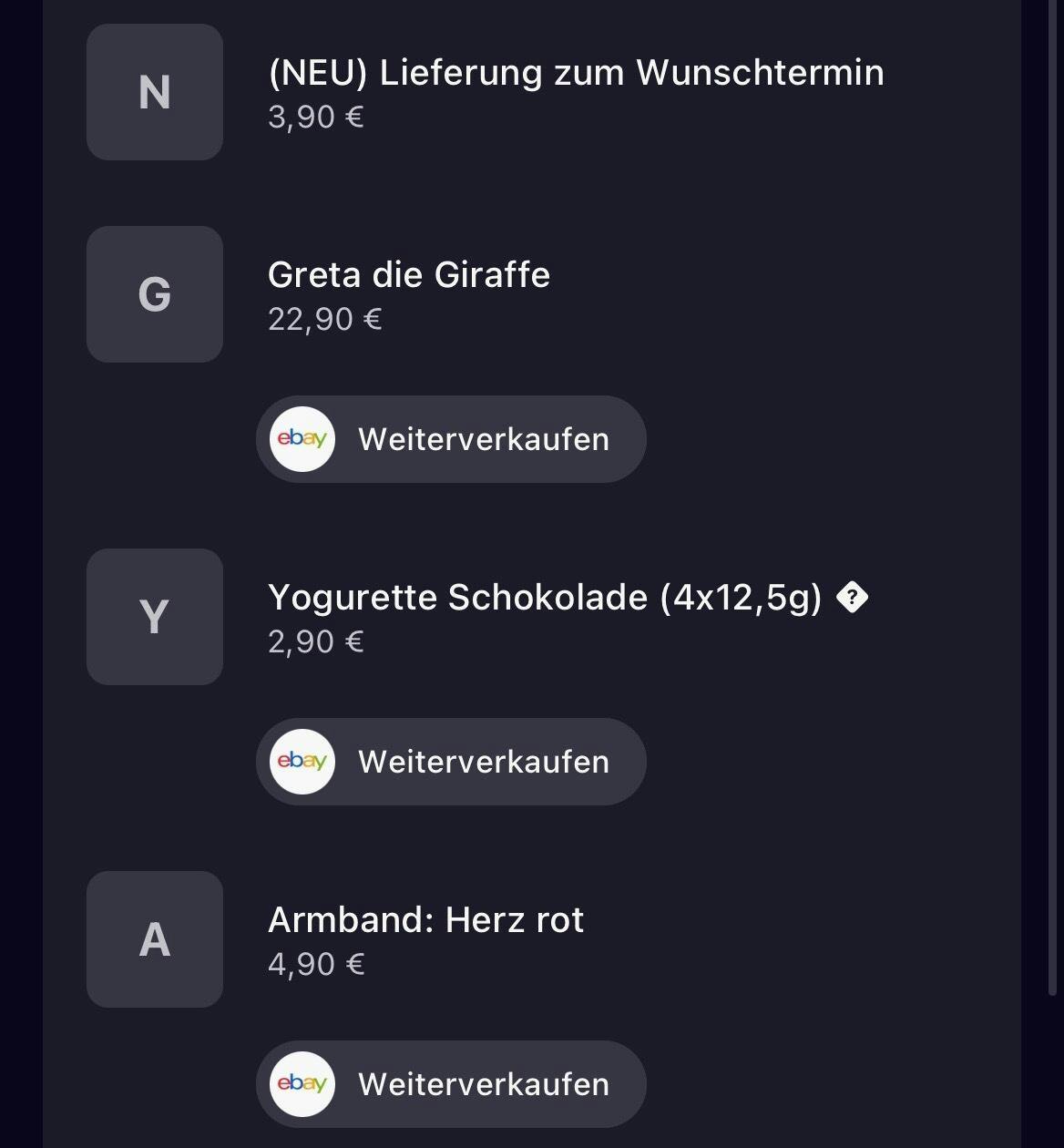The height and width of the screenshot is (1148, 1064).
Task: Tap Weiterverkaufen under Yogurette Schokolade
Action: click(451, 762)
